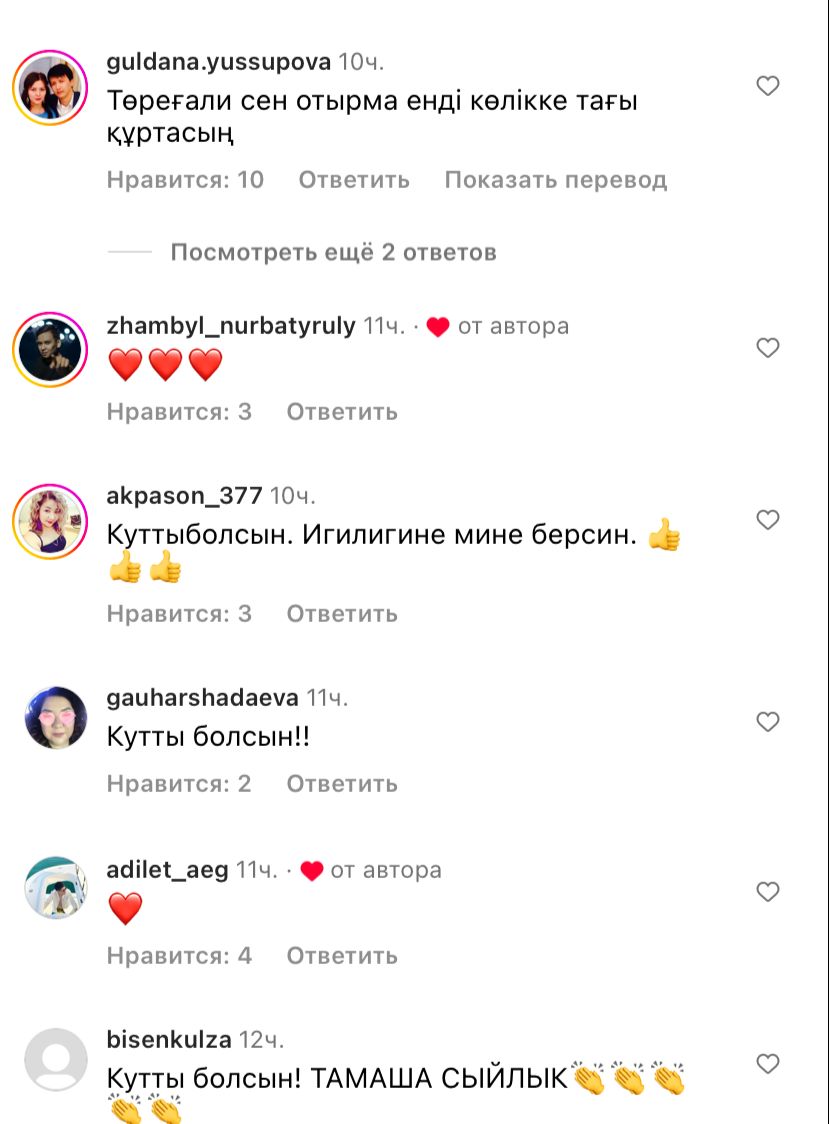829x1124 pixels.
Task: Like adilet_aeg's heart comment
Action: [x=767, y=892]
